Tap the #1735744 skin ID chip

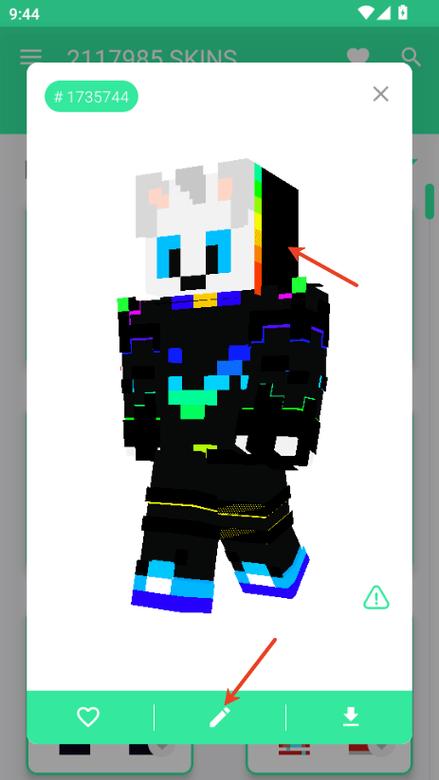[x=91, y=97]
